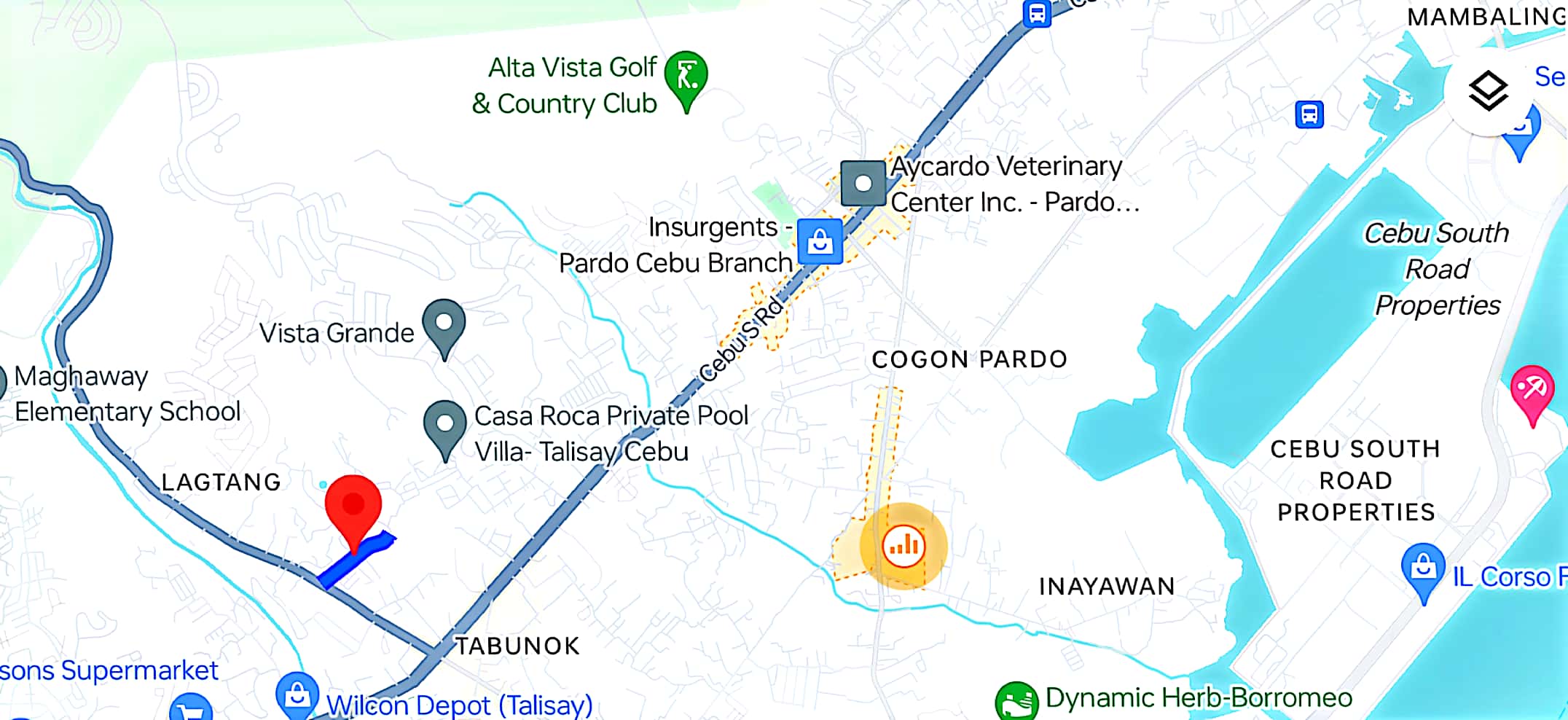Open the orange busy-area indicator icon

(903, 545)
